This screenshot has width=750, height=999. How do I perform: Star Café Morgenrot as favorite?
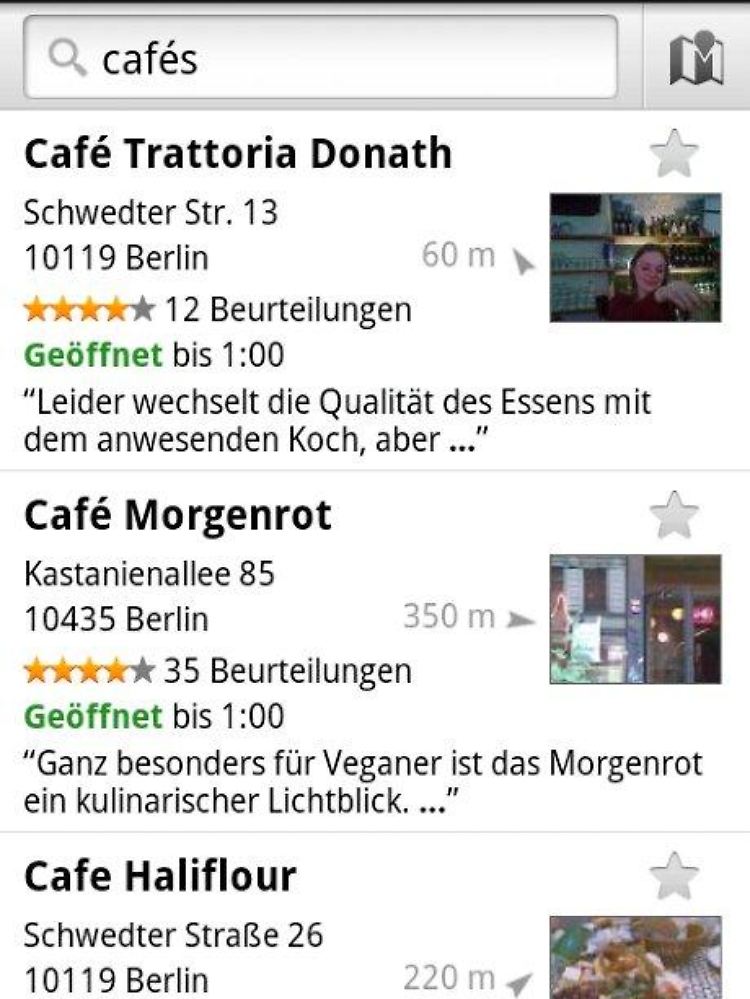(674, 515)
